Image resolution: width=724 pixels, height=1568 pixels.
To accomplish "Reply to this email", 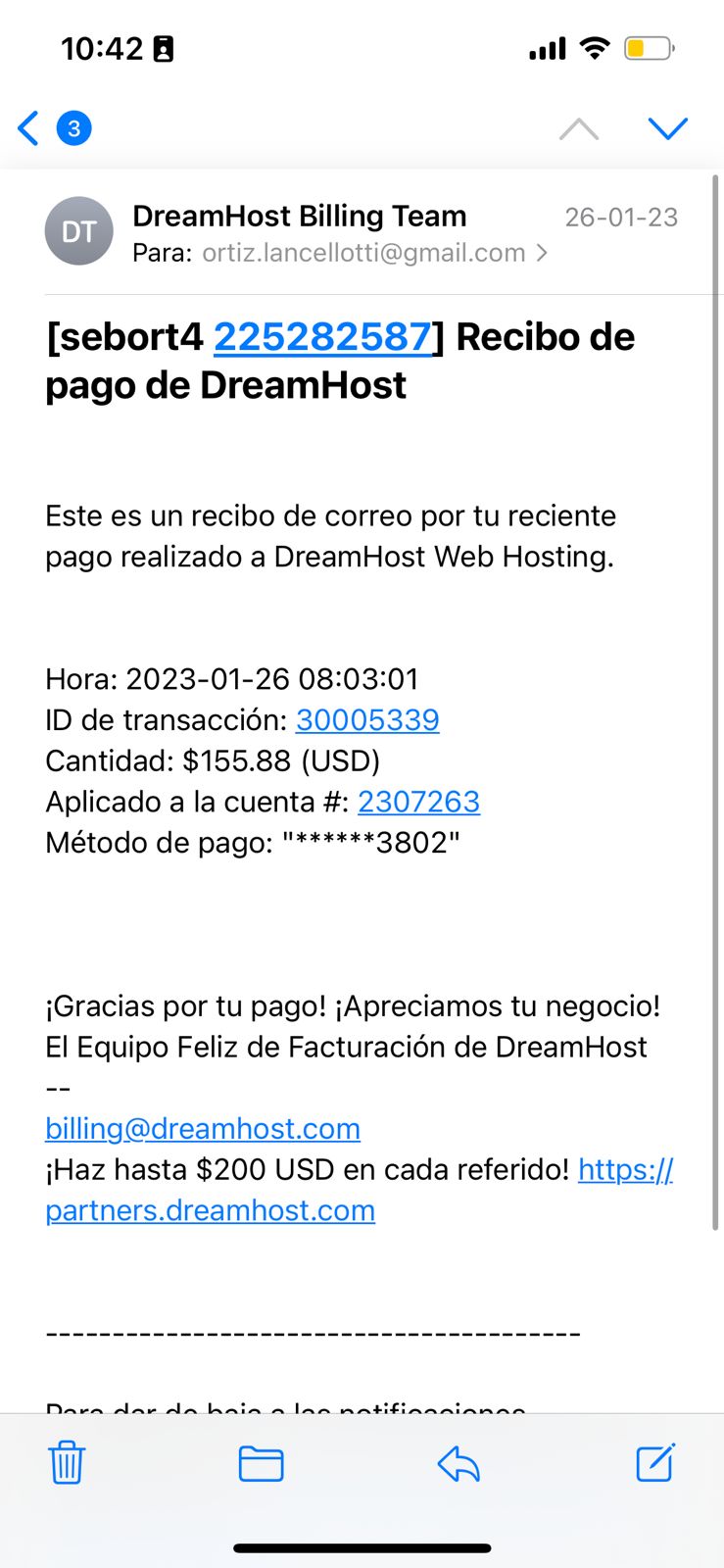I will pyautogui.click(x=459, y=1464).
